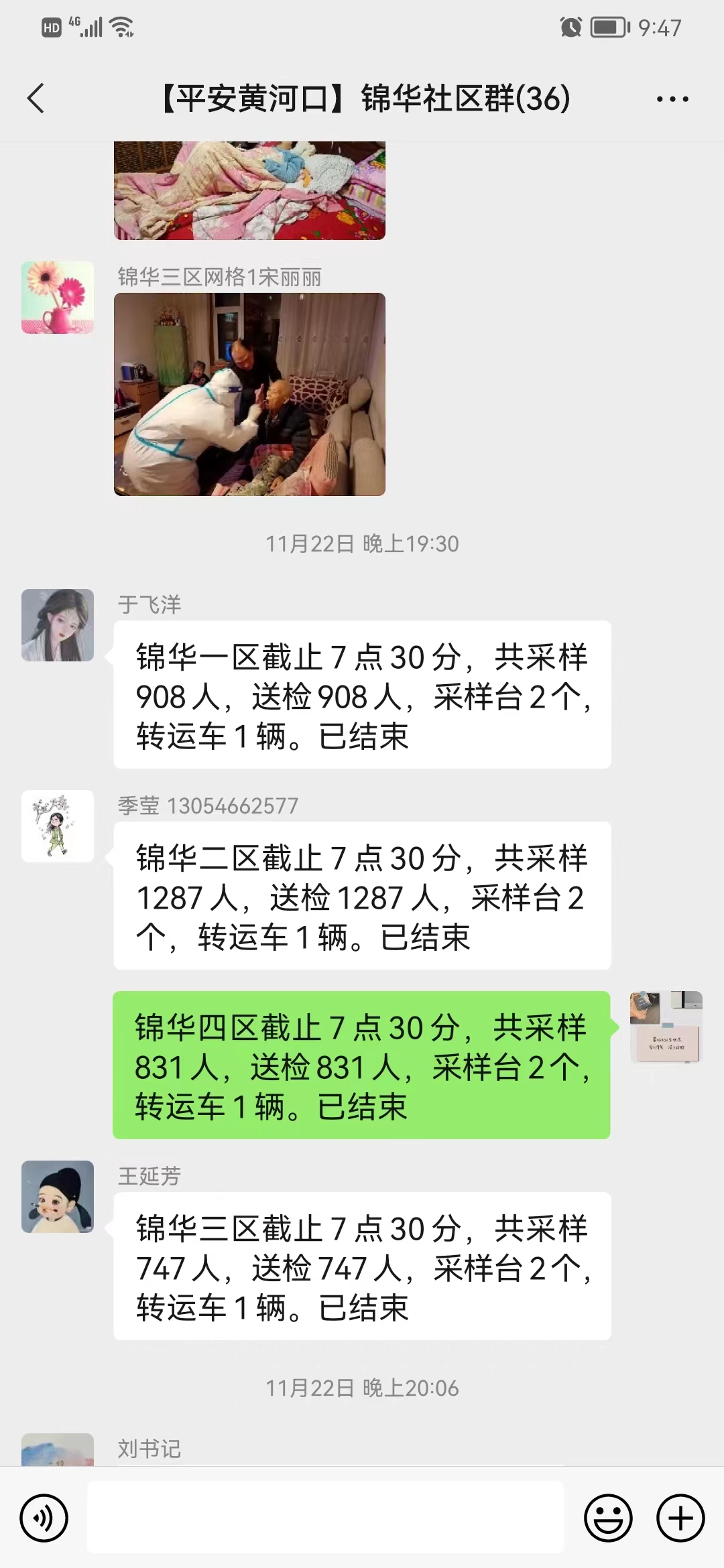
Task: Open the plus attachments menu
Action: pyautogui.click(x=680, y=1518)
